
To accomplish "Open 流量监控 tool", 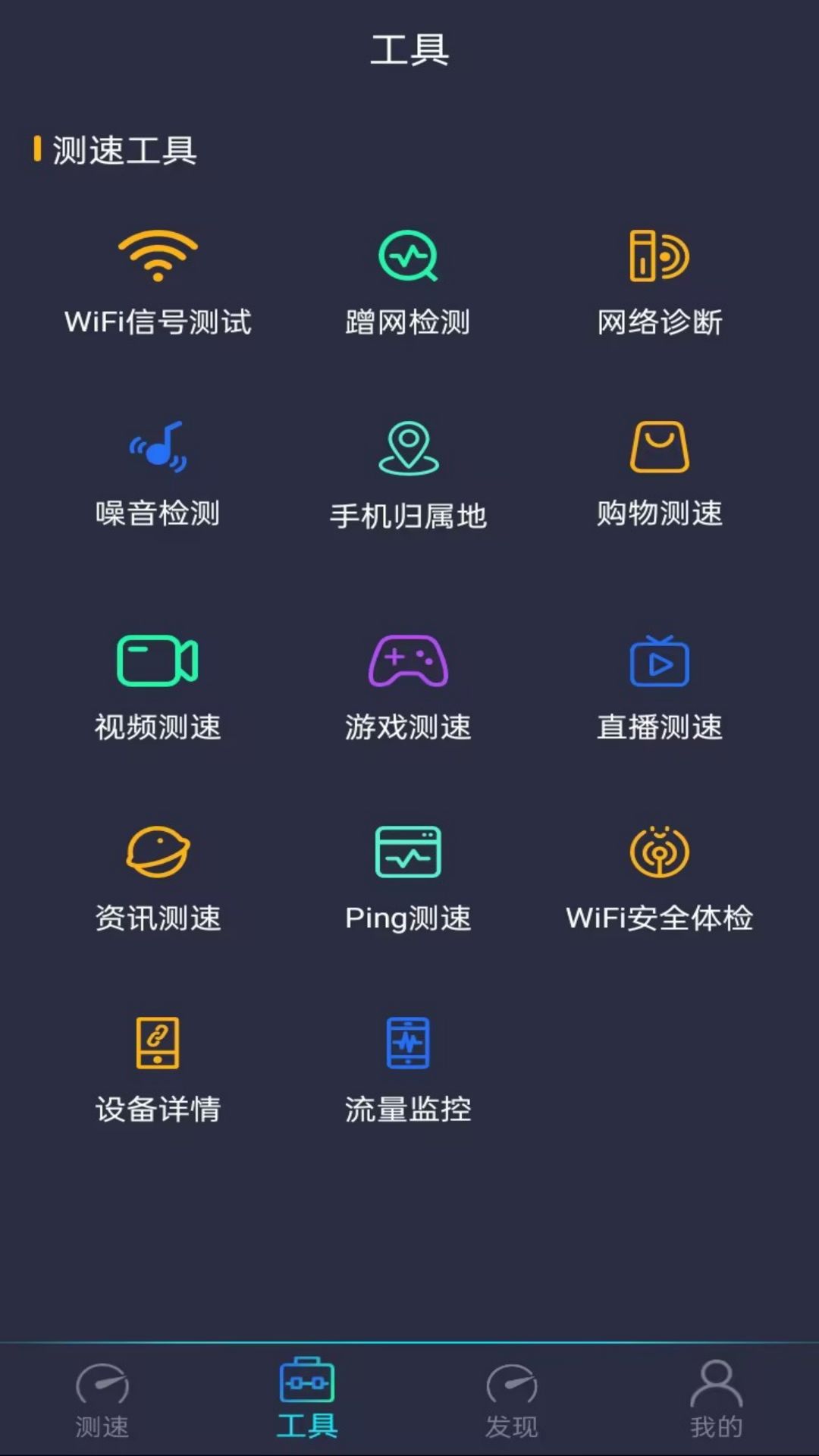I will pos(408,1069).
